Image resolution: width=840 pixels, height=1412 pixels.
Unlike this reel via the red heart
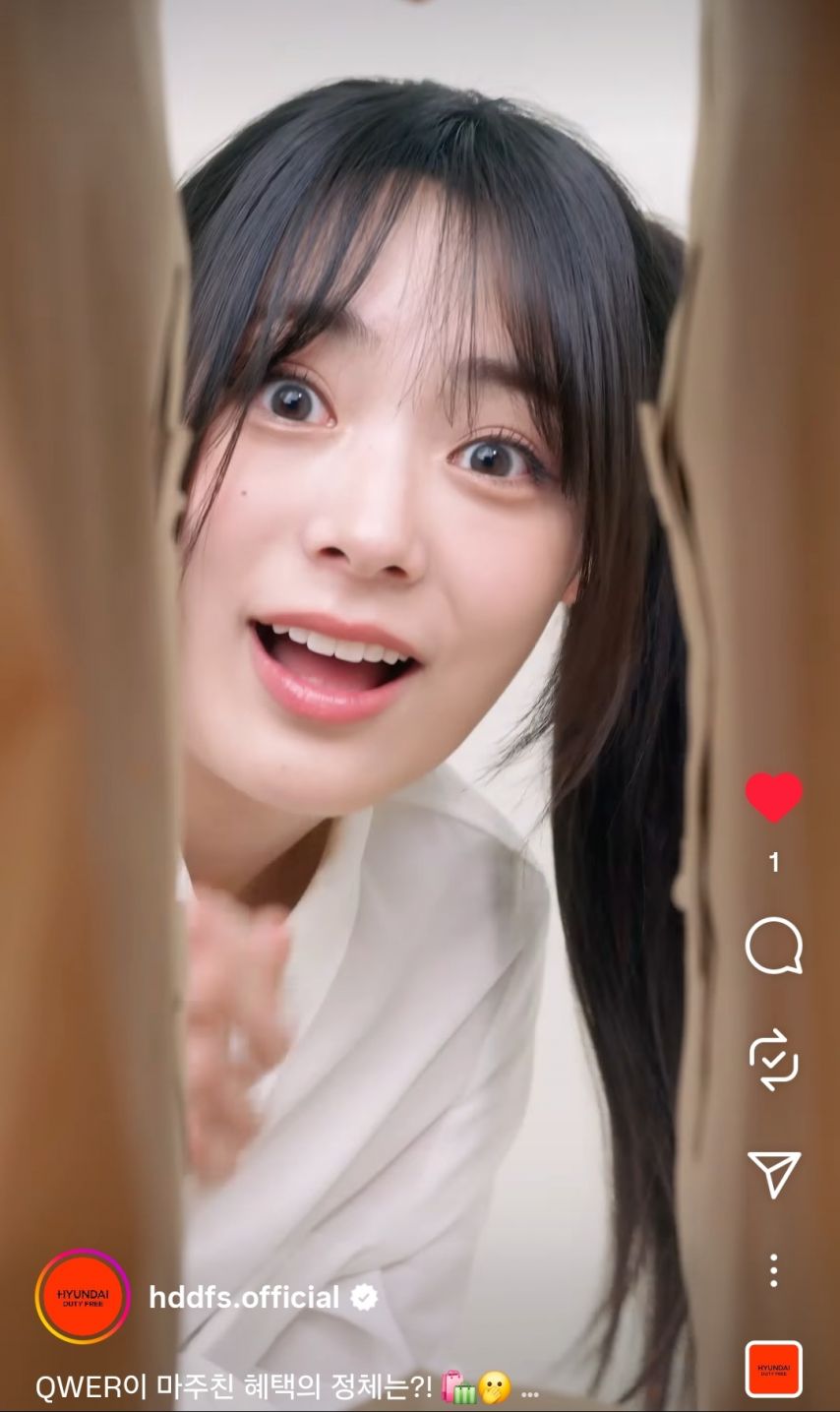[x=773, y=797]
